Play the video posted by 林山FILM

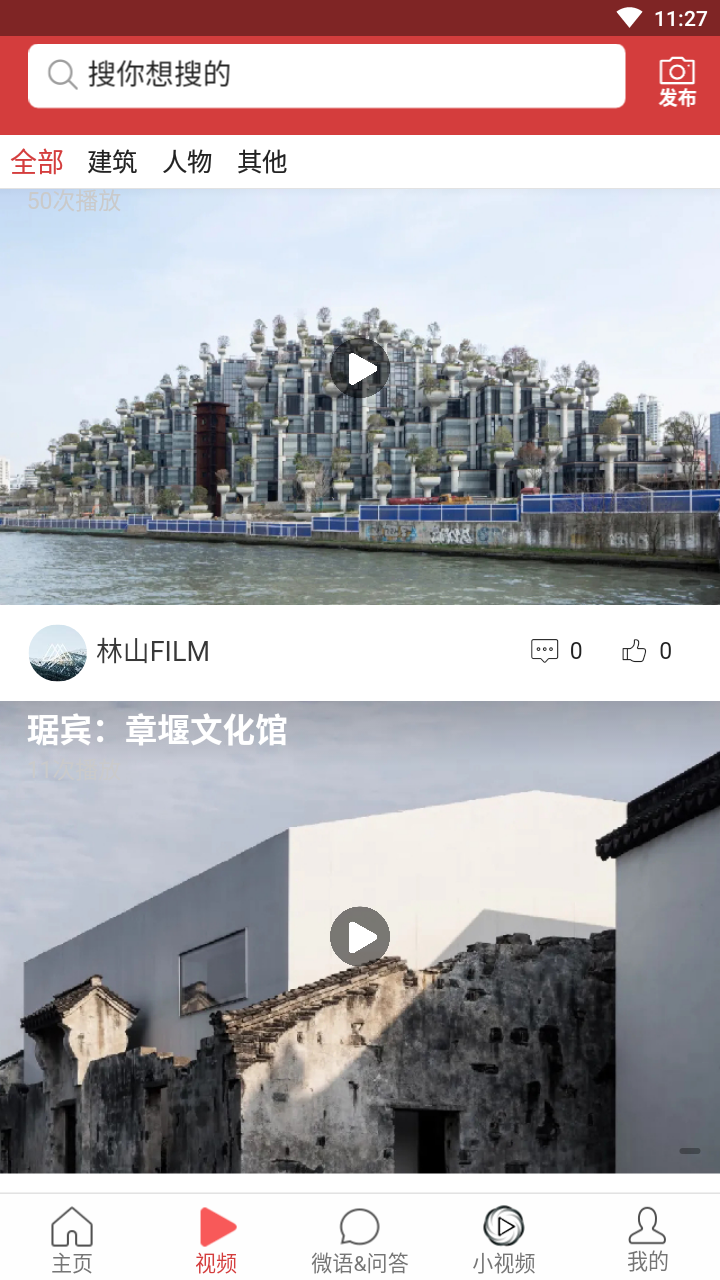(x=360, y=368)
